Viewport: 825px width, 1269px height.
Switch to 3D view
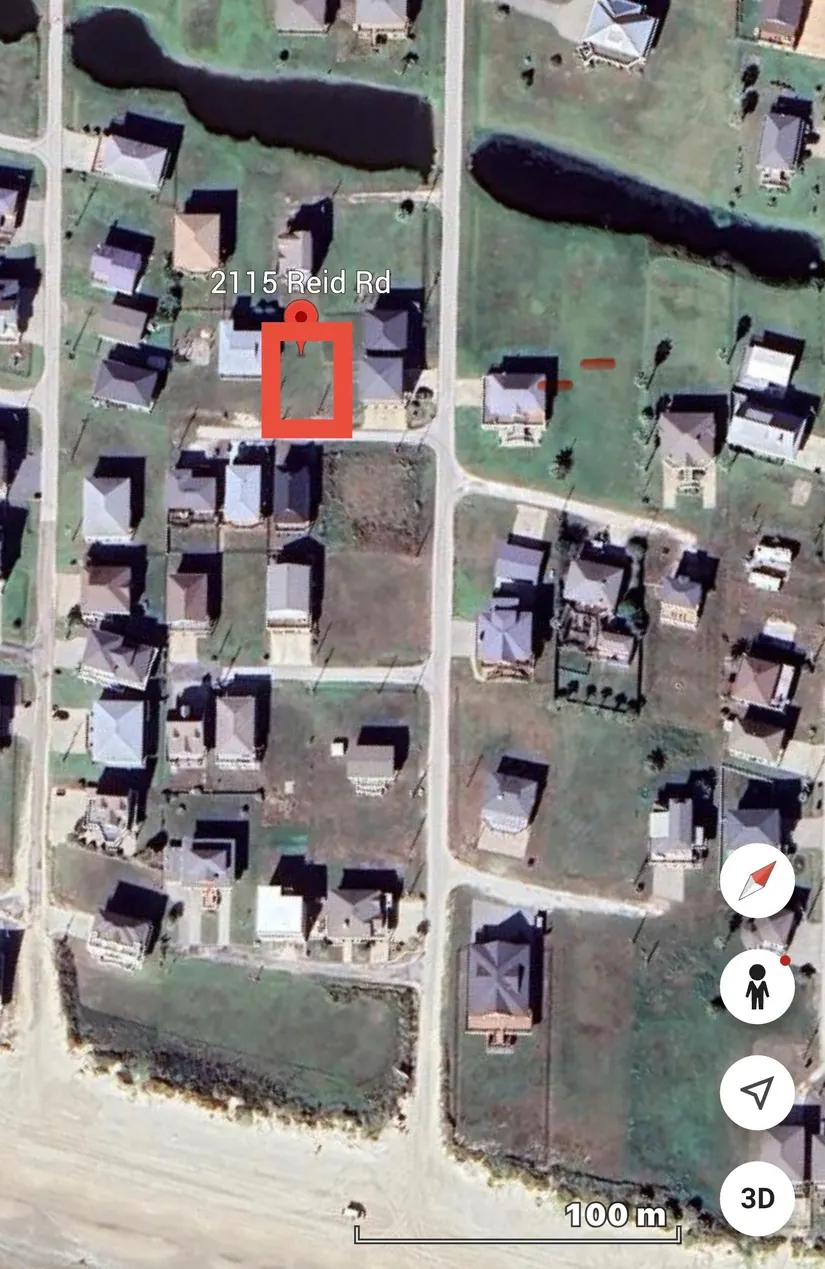(x=757, y=1197)
